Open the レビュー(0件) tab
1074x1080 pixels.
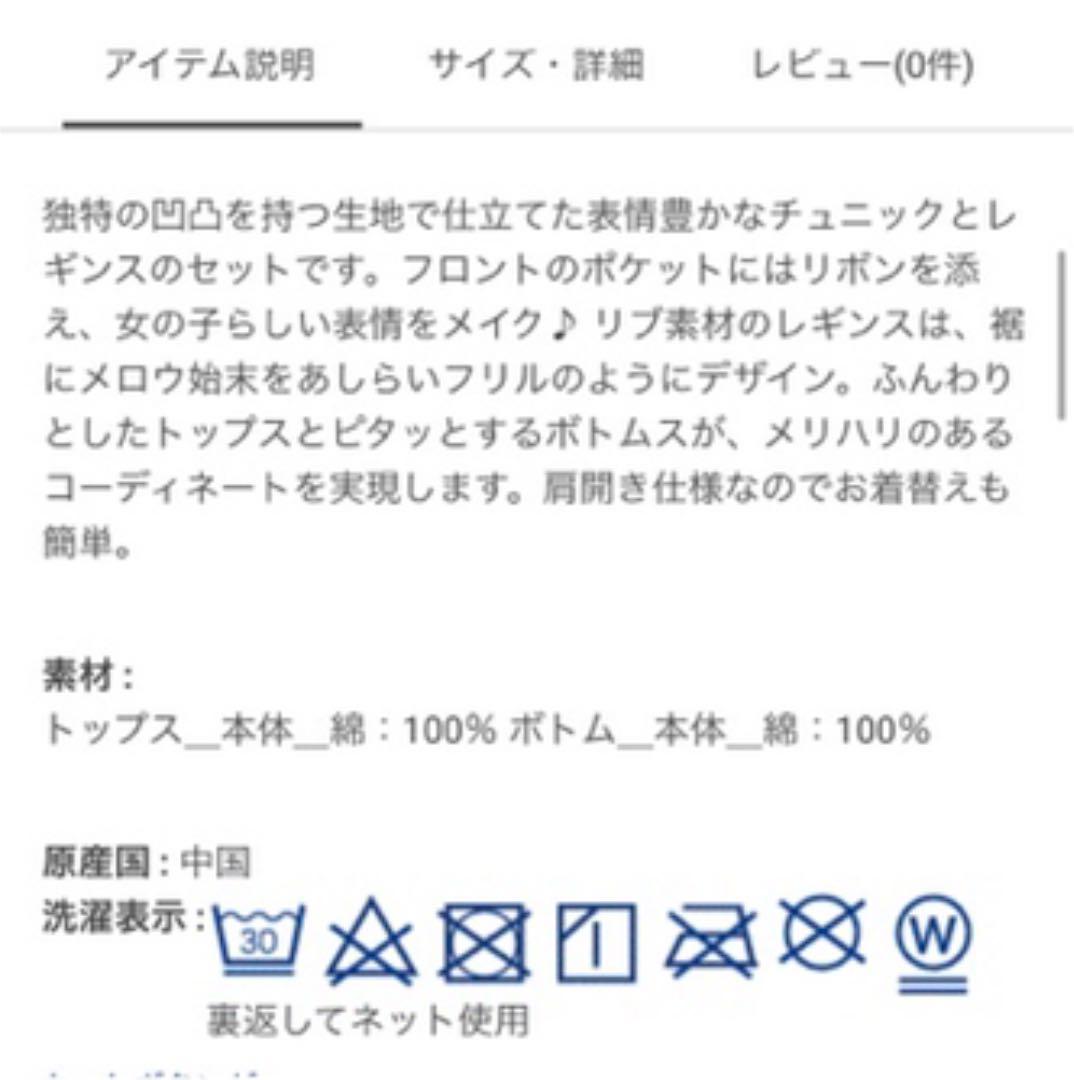[x=863, y=67]
